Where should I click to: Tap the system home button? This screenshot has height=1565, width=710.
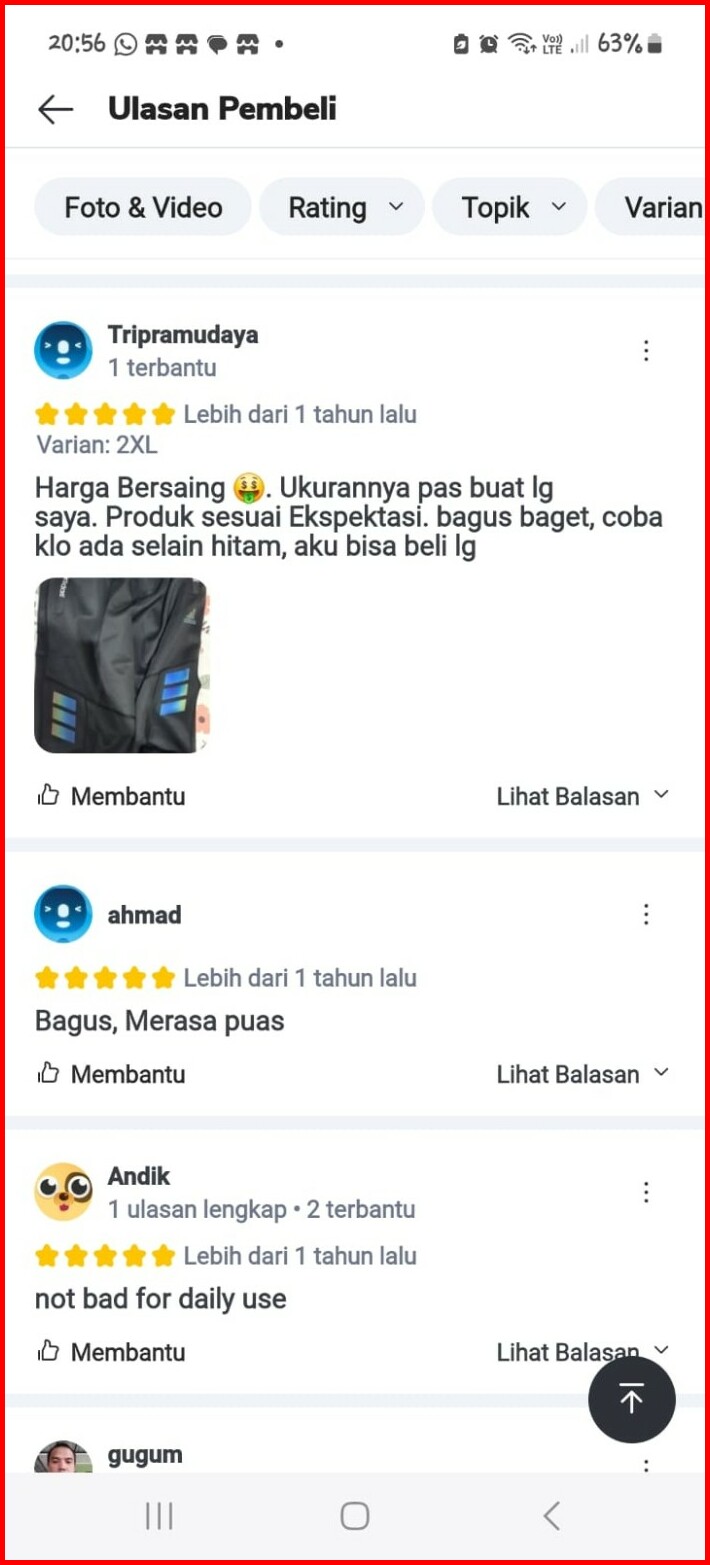point(354,1516)
